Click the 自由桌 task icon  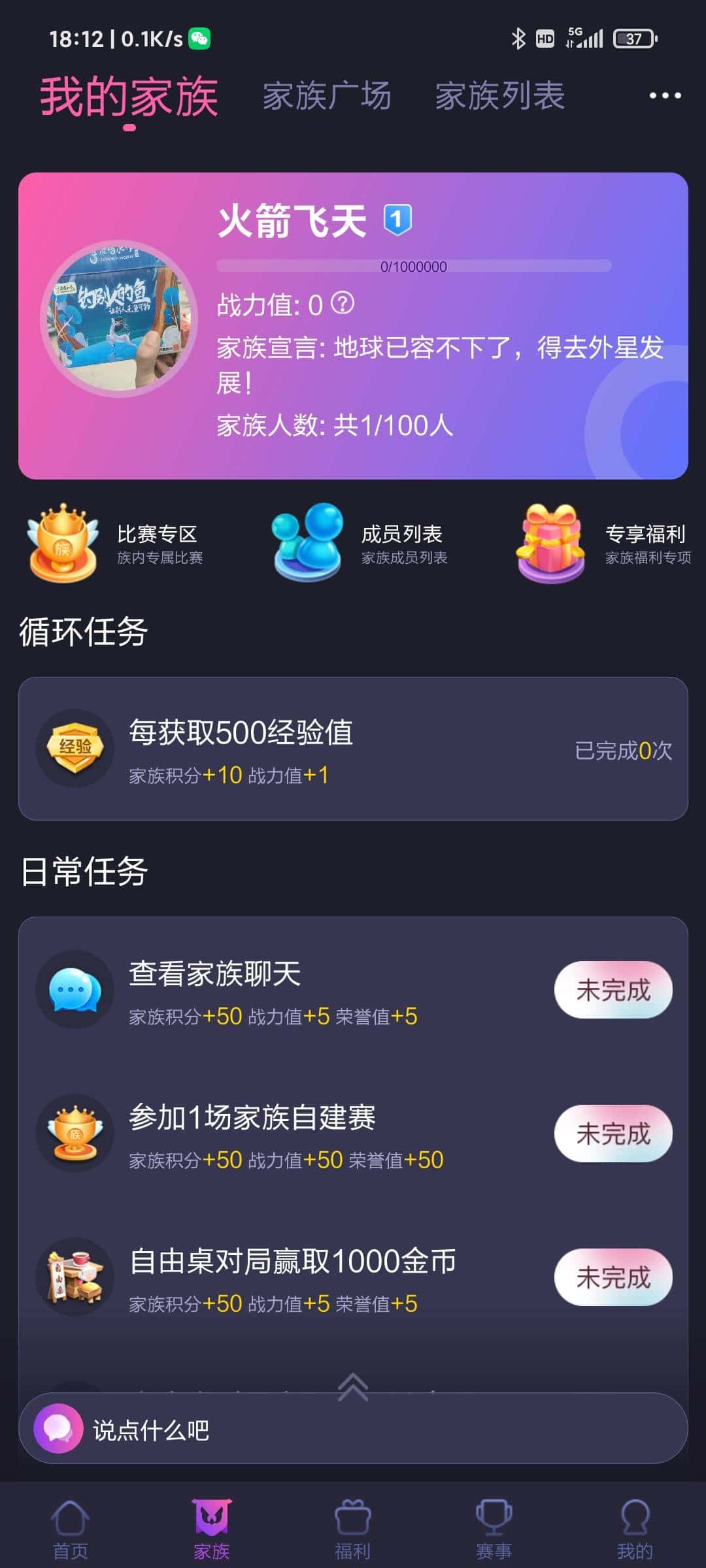coord(74,1277)
